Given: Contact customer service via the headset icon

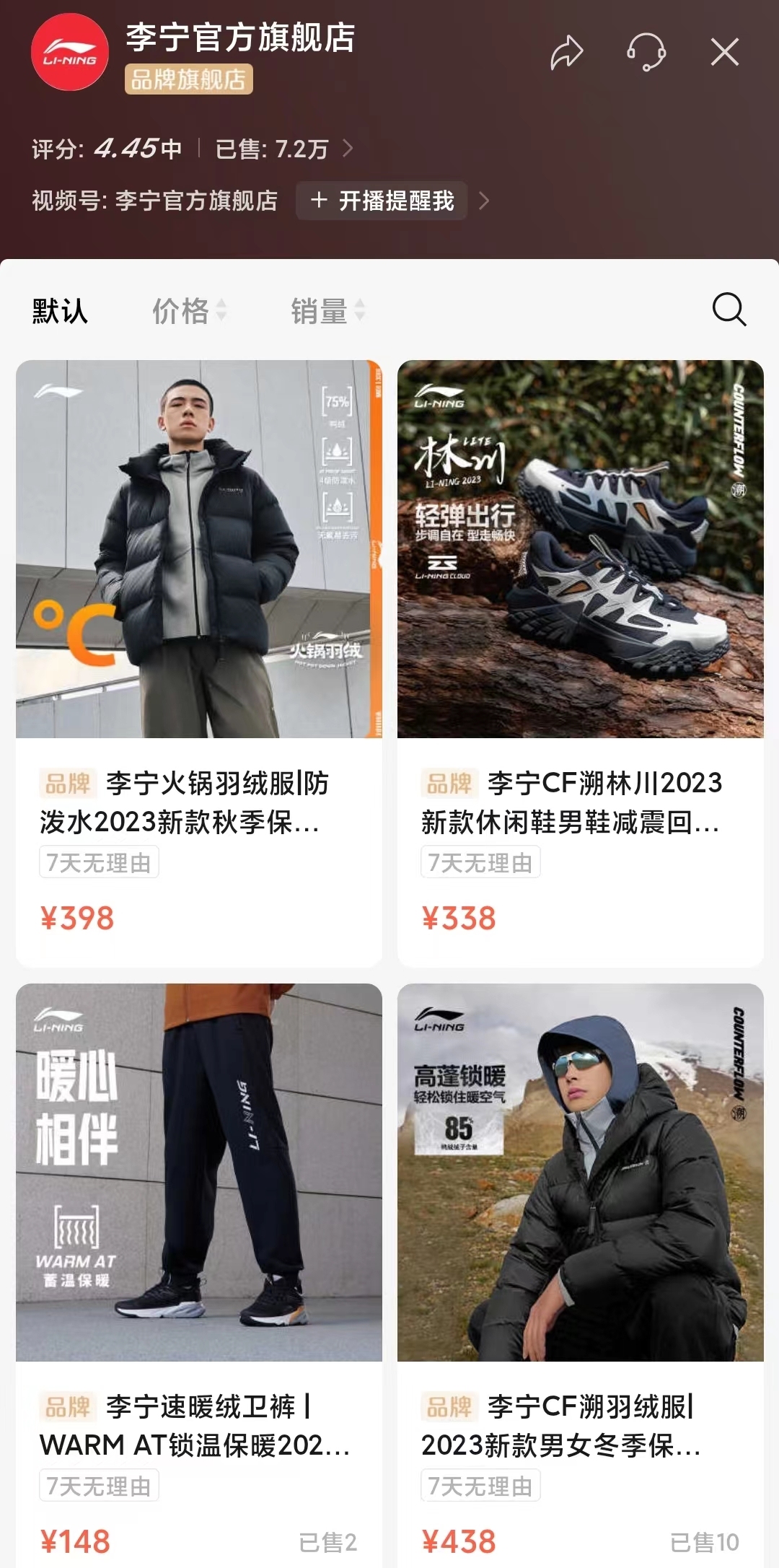Looking at the screenshot, I should click(x=646, y=53).
